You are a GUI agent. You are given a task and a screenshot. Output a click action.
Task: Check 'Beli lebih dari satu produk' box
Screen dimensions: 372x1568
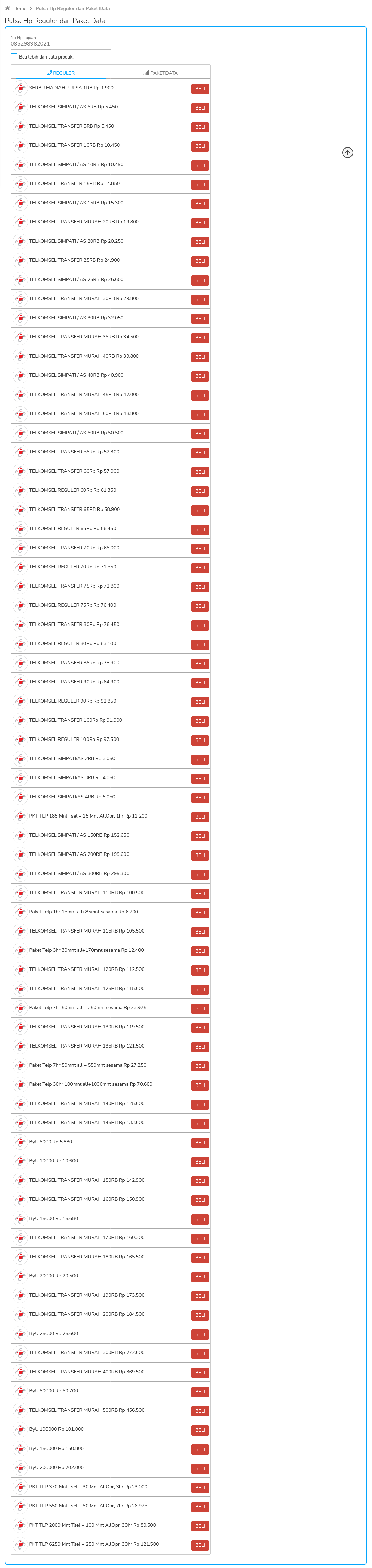14,57
